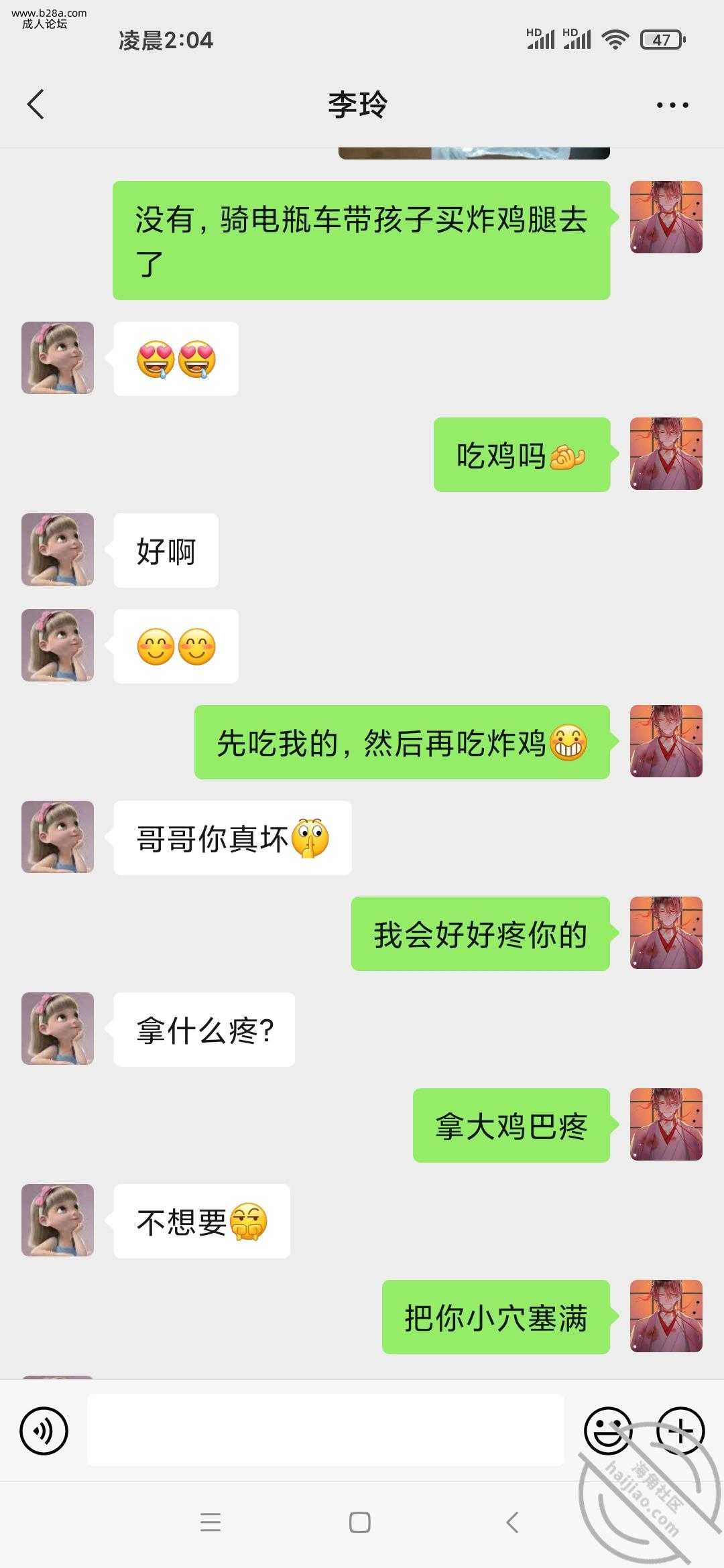Viewport: 724px width, 1568px height.
Task: Tap the system home button
Action: click(360, 1522)
